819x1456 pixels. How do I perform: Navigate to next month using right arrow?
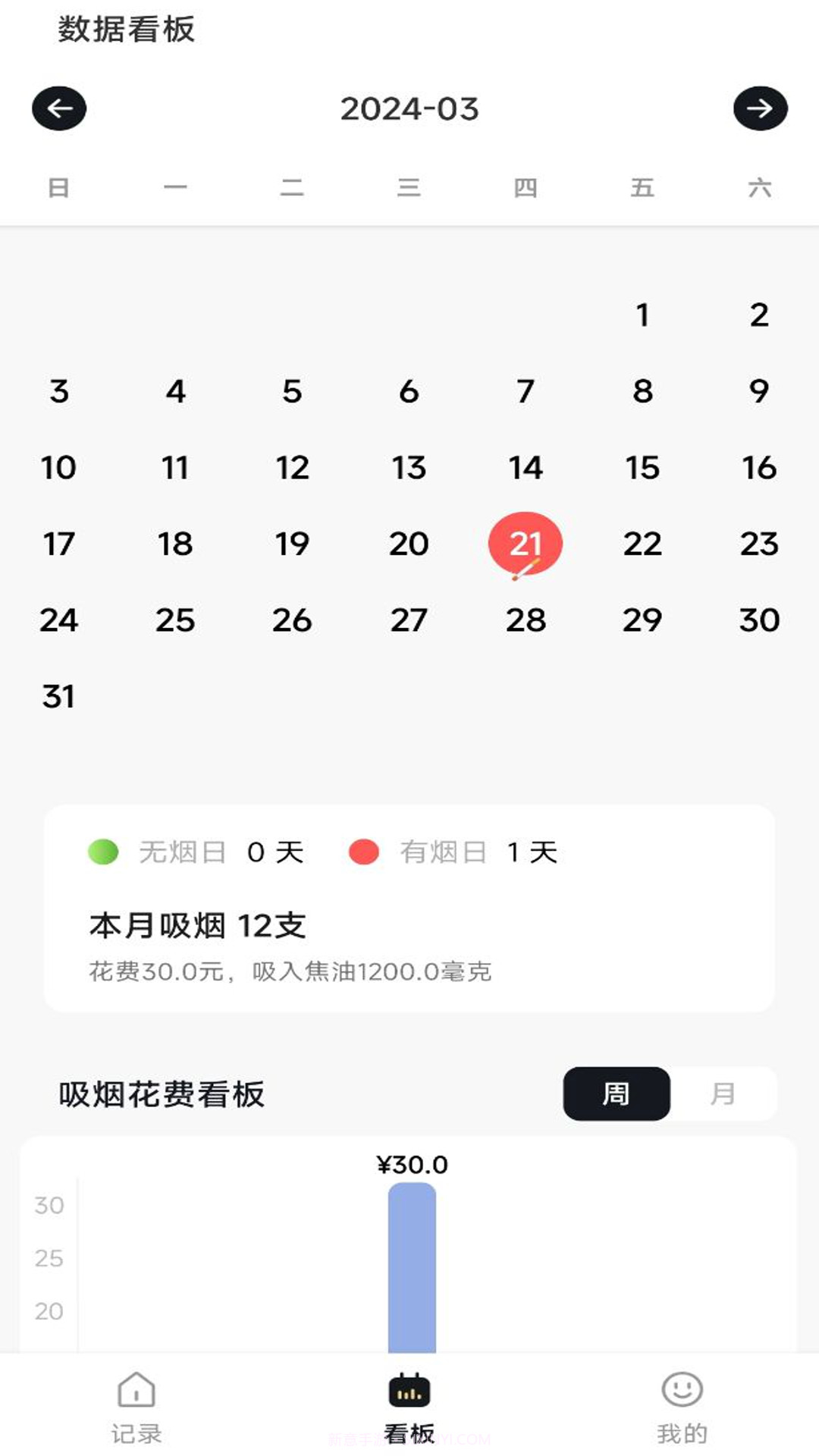point(759,108)
